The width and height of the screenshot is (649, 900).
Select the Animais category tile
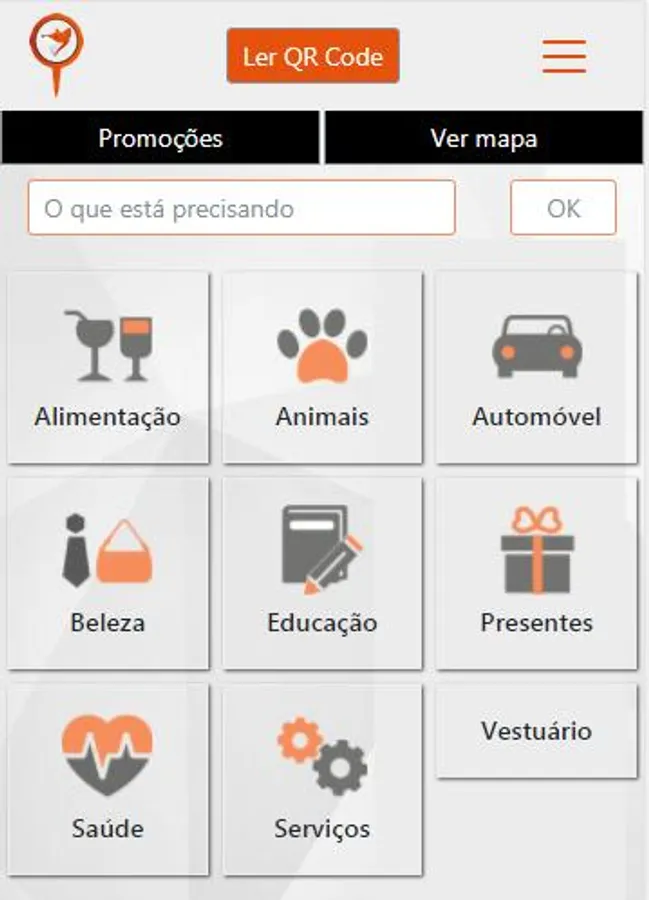click(x=322, y=367)
